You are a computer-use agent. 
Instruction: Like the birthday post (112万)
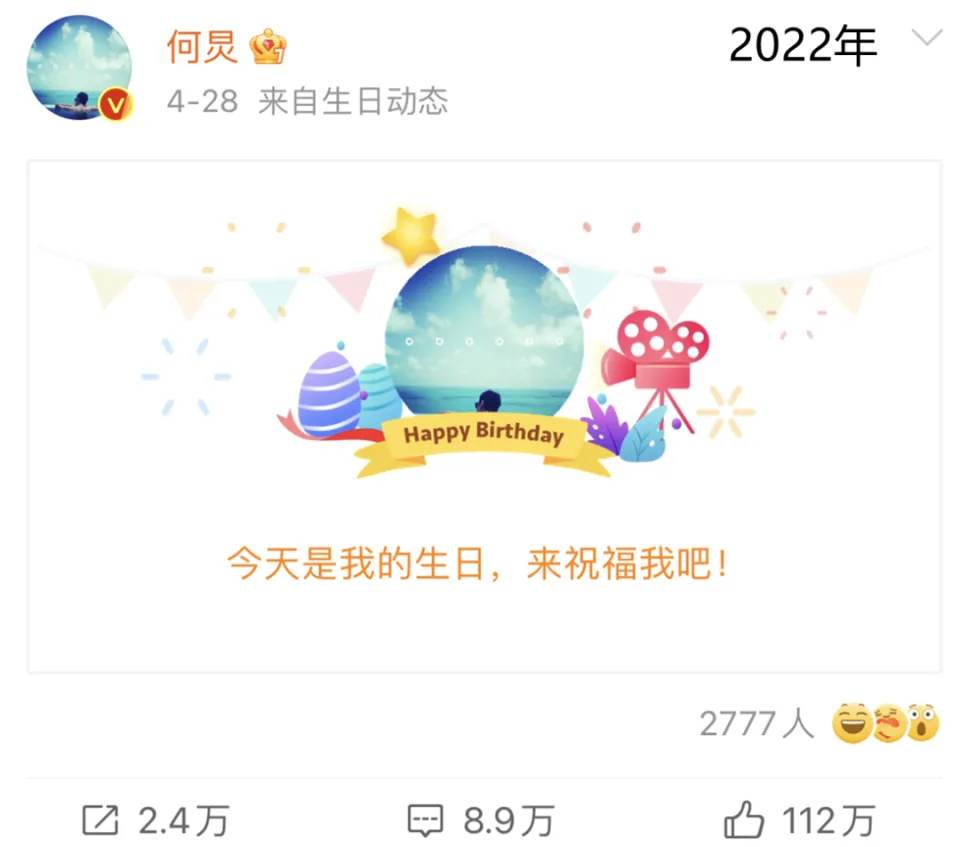[x=799, y=822]
